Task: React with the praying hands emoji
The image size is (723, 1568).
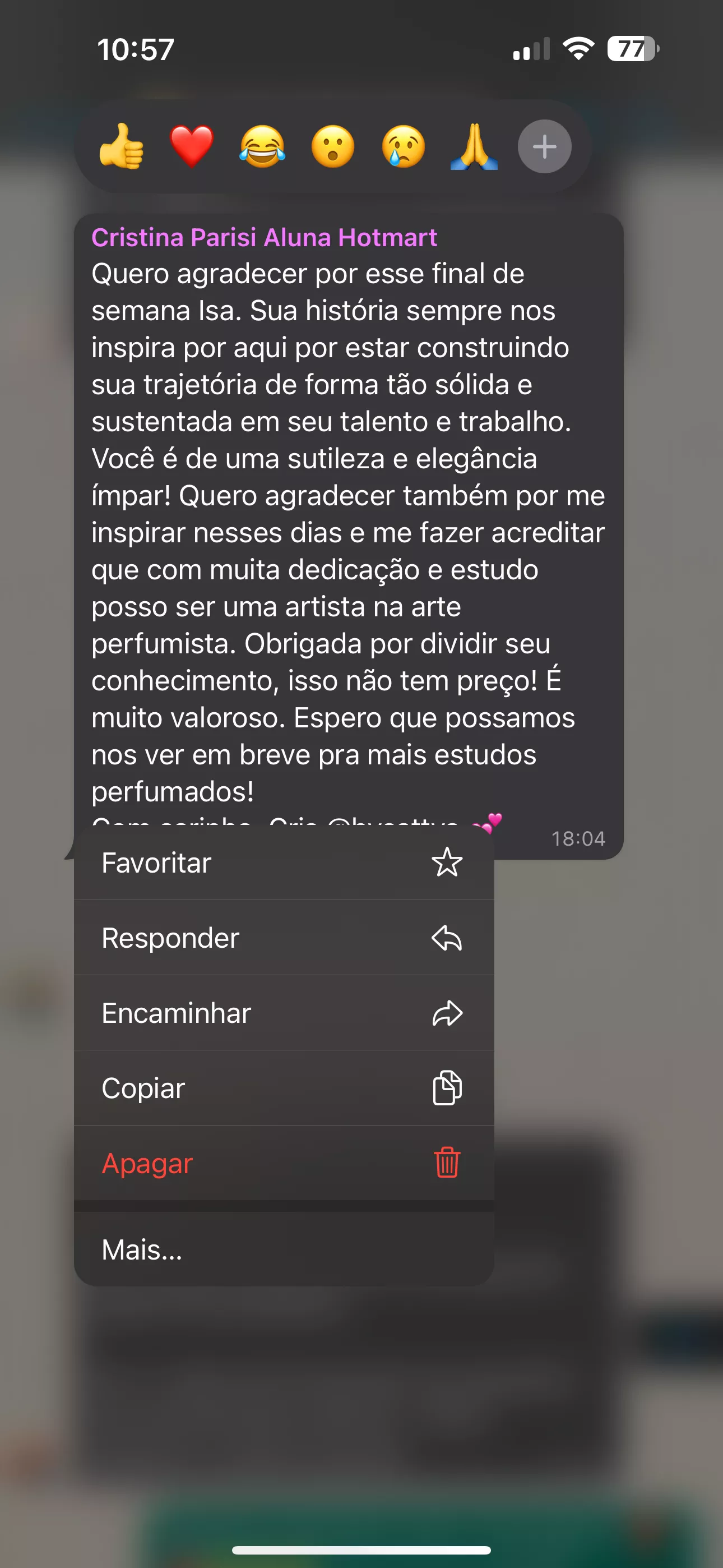Action: [x=474, y=147]
